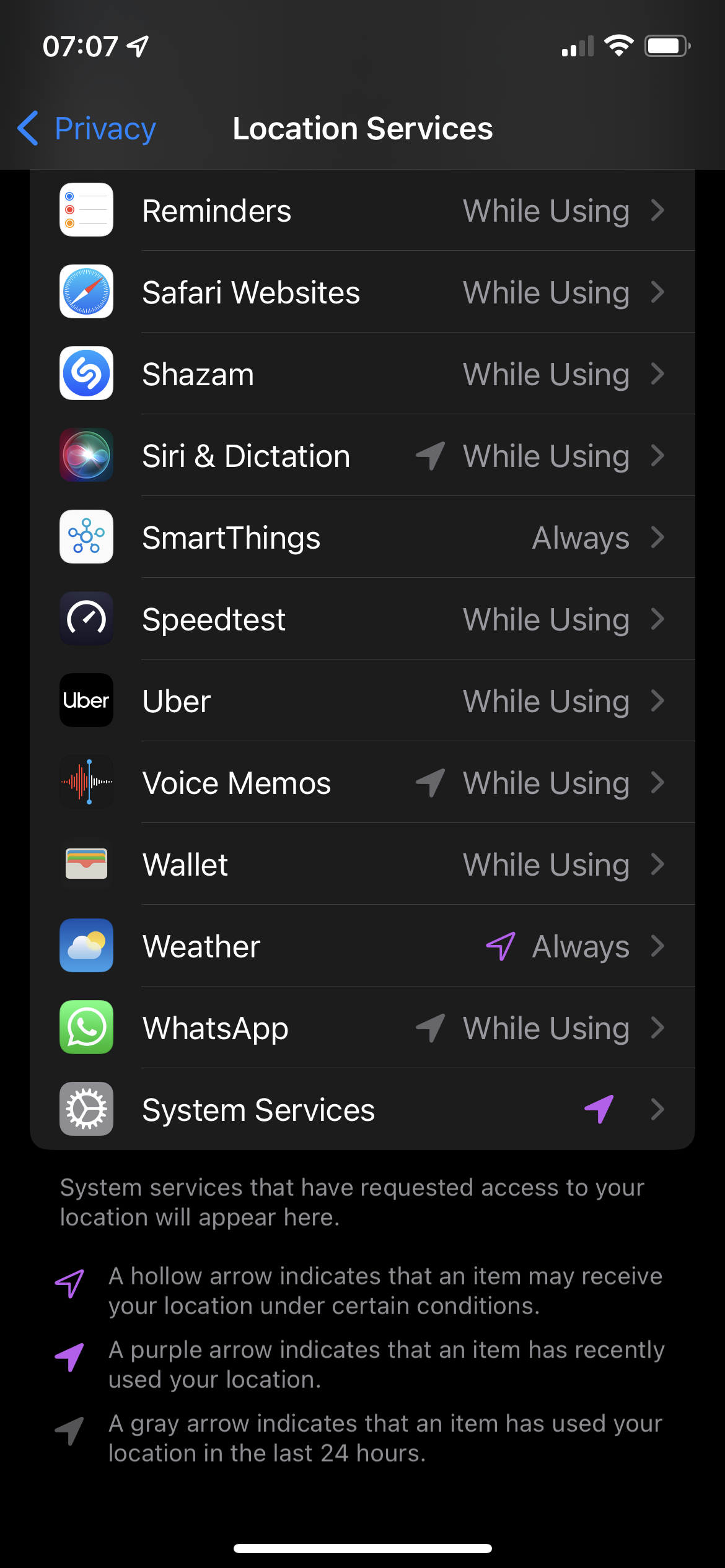Open Speedtest location settings
The width and height of the screenshot is (725, 1568).
(362, 619)
